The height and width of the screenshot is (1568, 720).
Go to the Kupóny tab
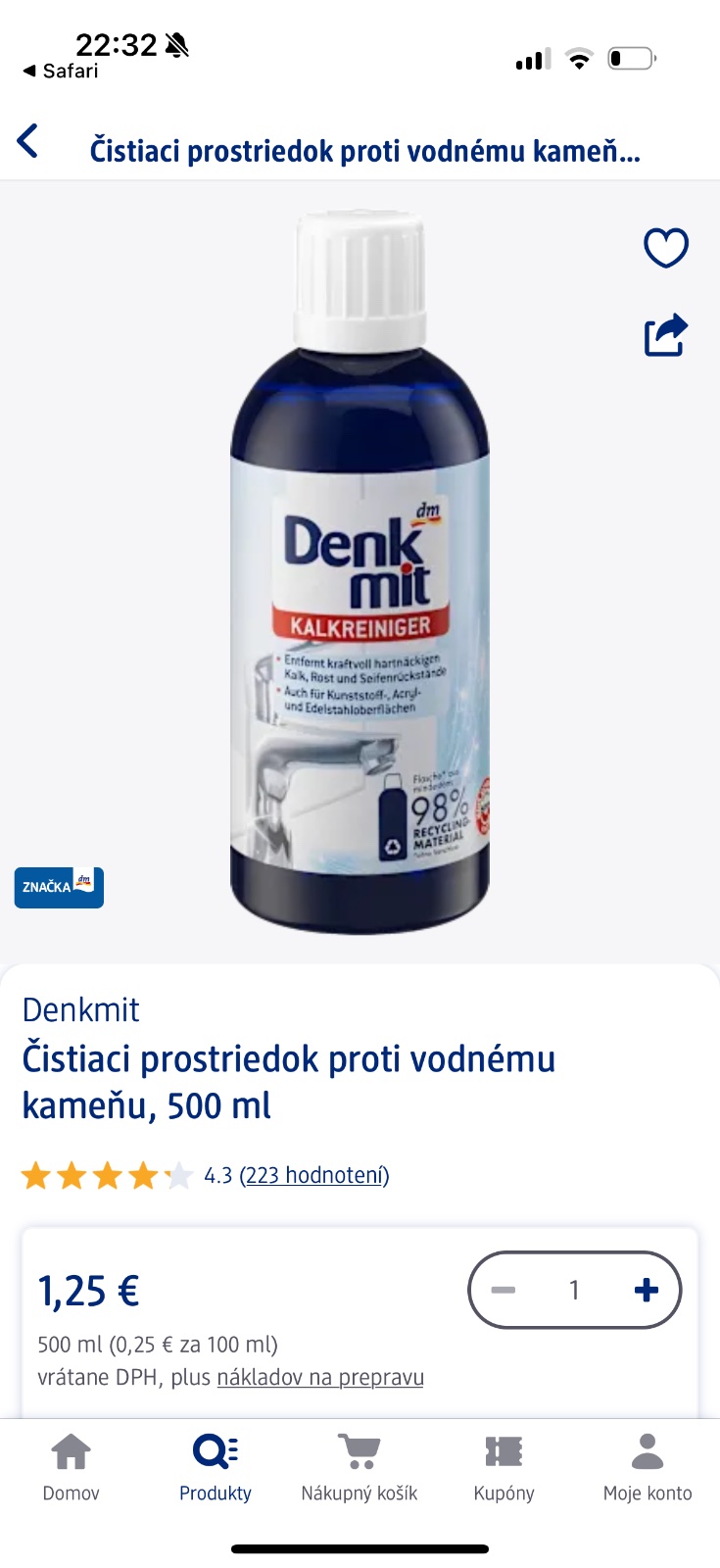tap(504, 1466)
